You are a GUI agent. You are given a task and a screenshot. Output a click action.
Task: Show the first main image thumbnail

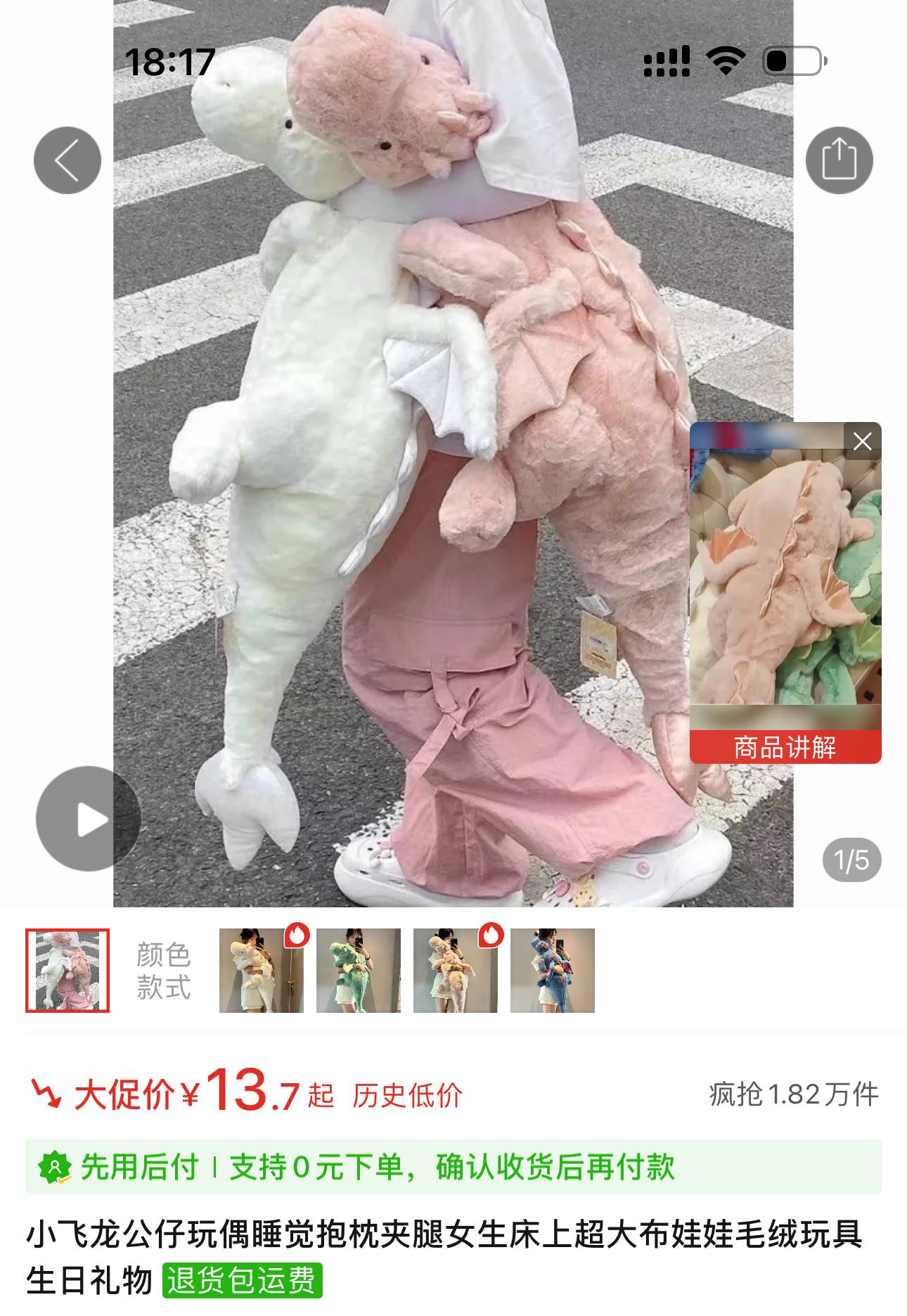(67, 971)
